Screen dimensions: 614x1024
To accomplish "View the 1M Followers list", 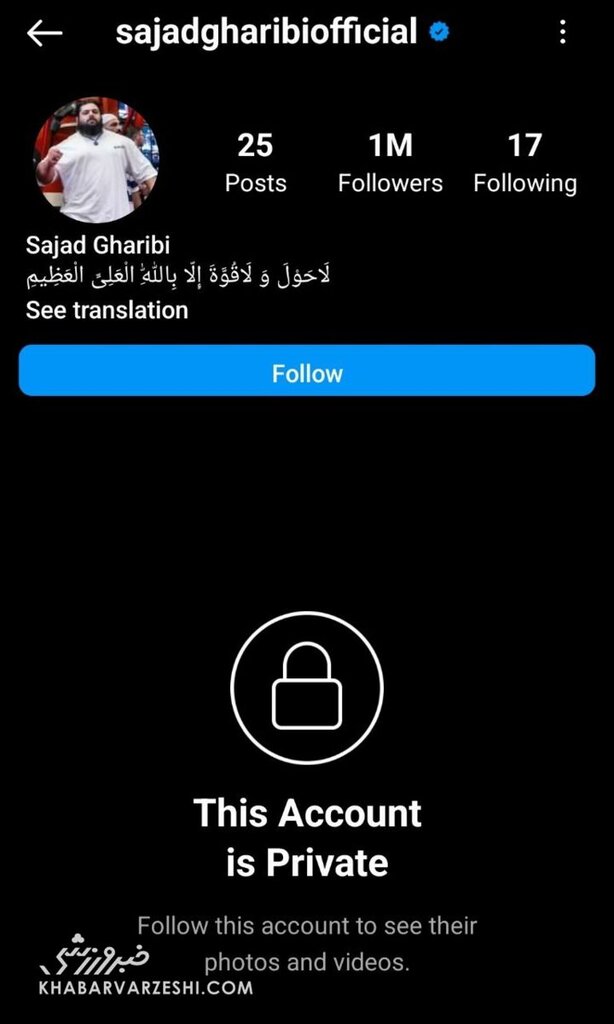I will pos(390,165).
